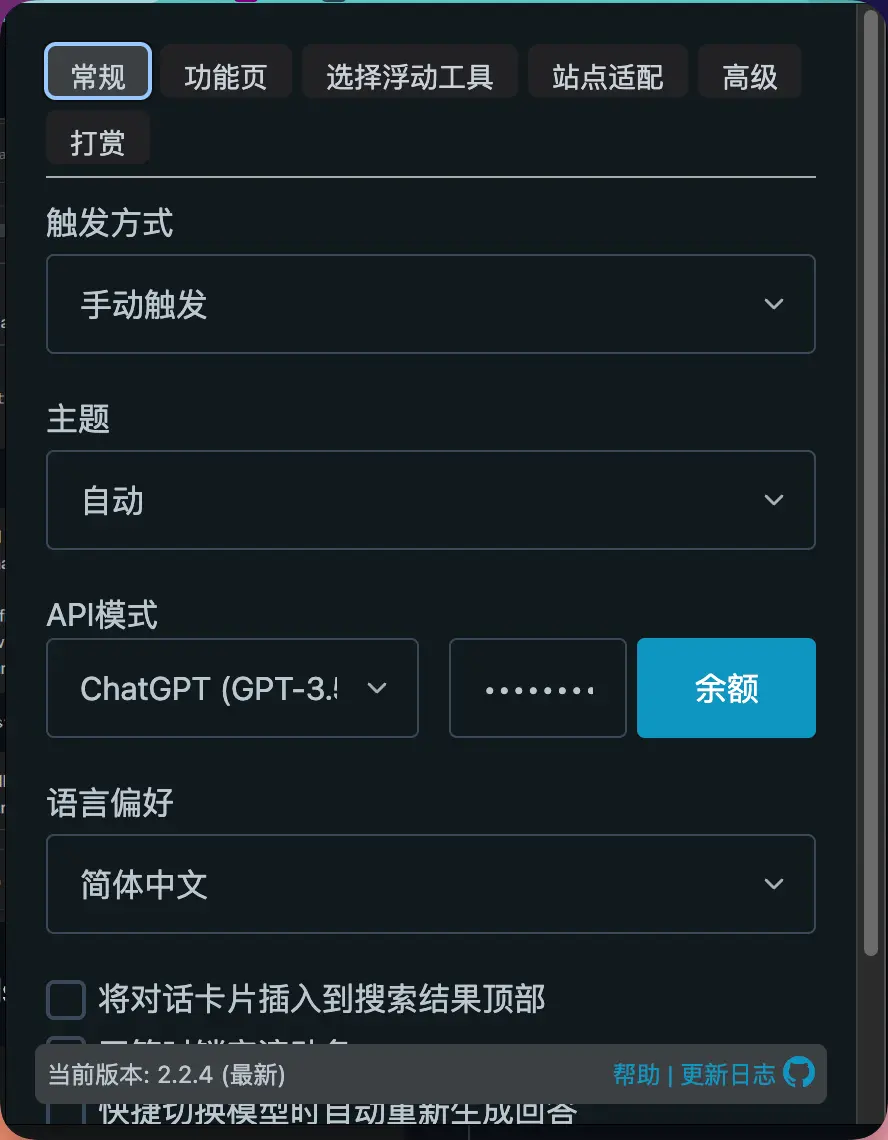Screen dimensions: 888x1140
Task: Open the 帮助 link
Action: pyautogui.click(x=636, y=1075)
